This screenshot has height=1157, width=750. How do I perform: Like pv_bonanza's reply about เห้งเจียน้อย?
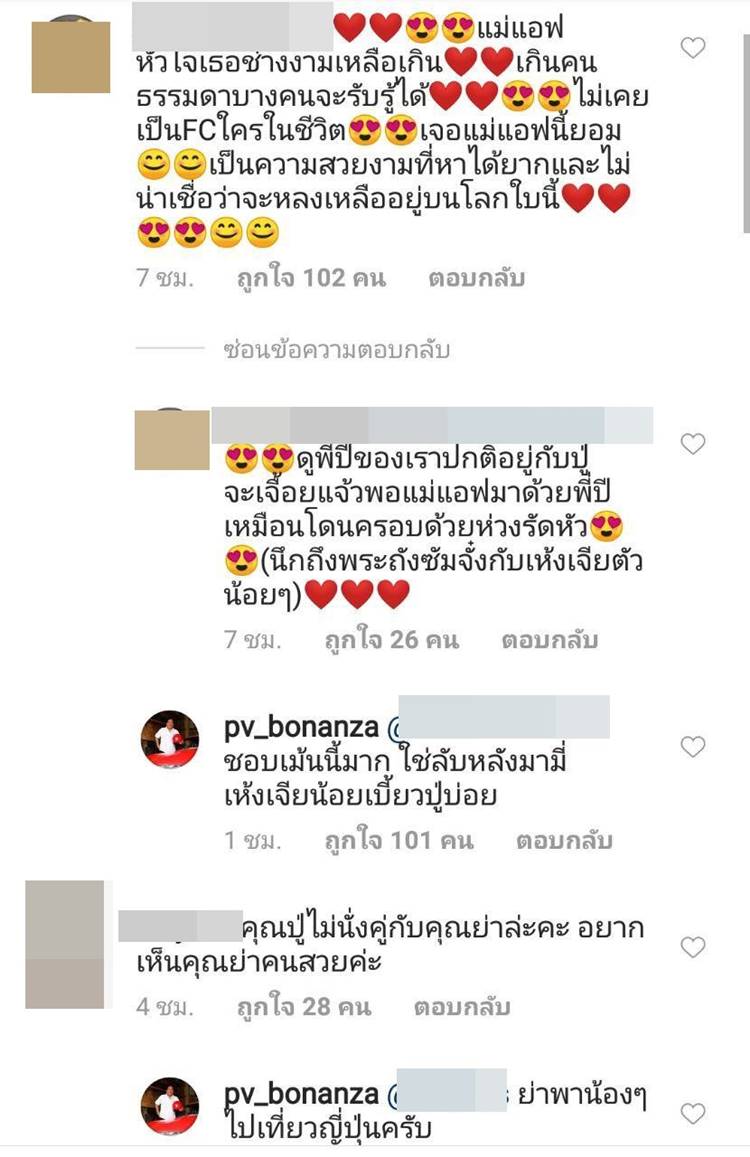click(x=692, y=746)
